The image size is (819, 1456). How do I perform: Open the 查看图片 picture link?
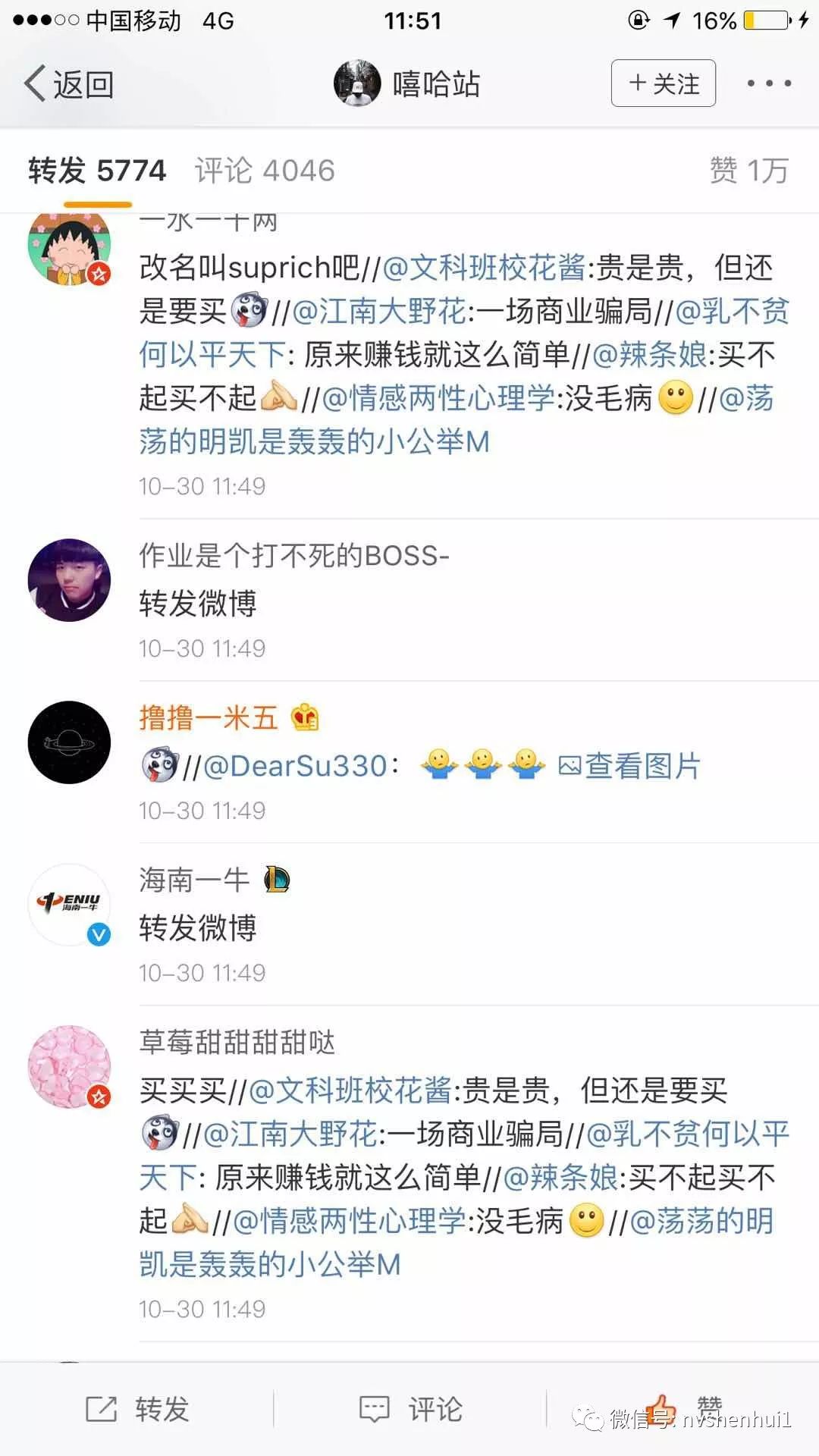(629, 766)
